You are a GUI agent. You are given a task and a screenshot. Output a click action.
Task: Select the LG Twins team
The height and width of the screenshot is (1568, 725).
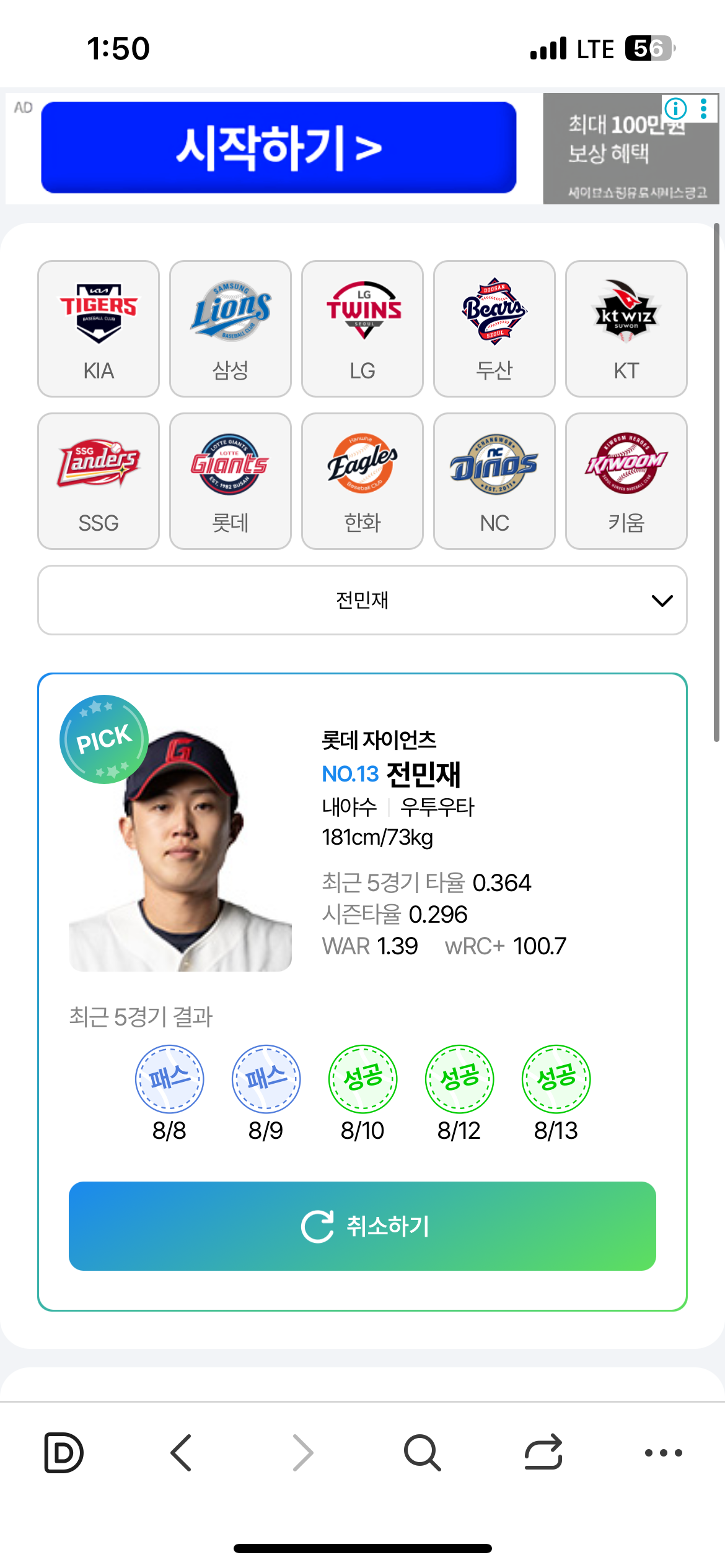362,328
